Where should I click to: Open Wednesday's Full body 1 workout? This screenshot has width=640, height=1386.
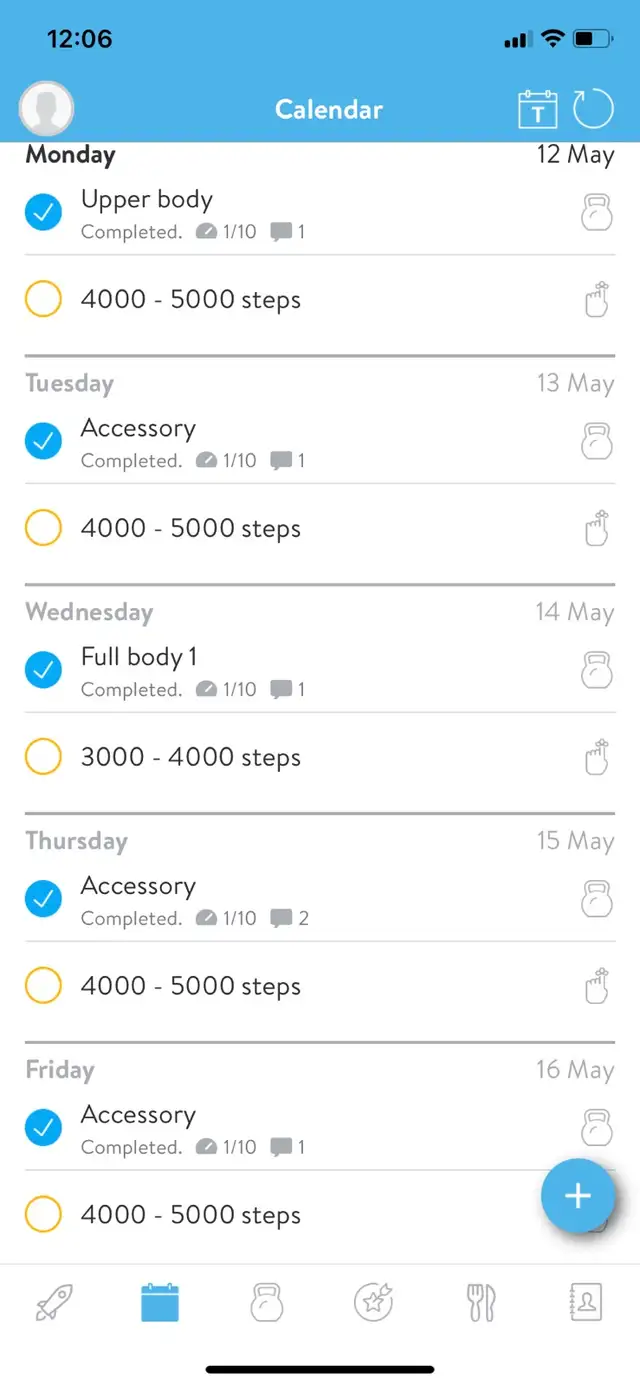click(x=320, y=671)
